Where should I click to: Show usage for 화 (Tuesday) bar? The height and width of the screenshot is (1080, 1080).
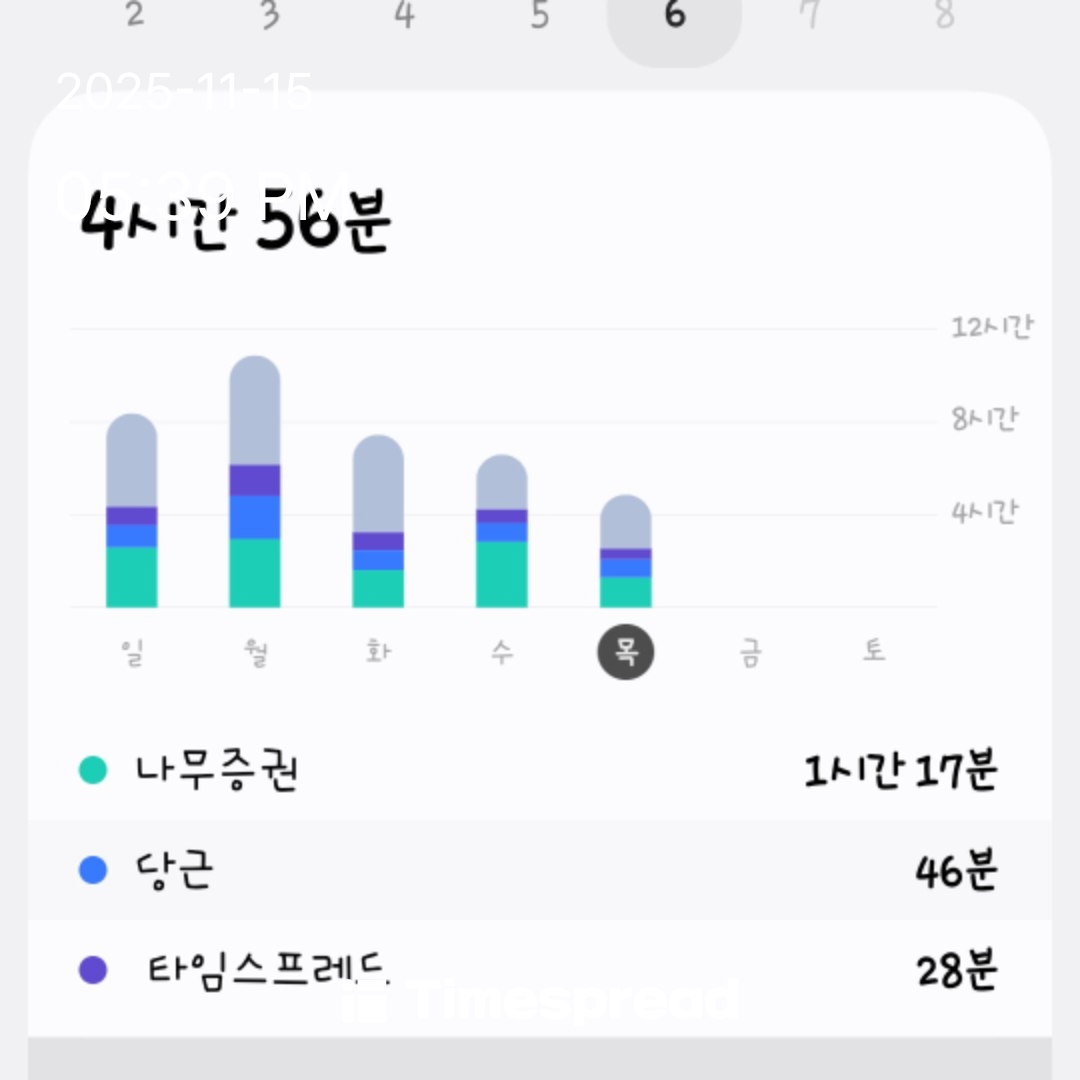(378, 521)
